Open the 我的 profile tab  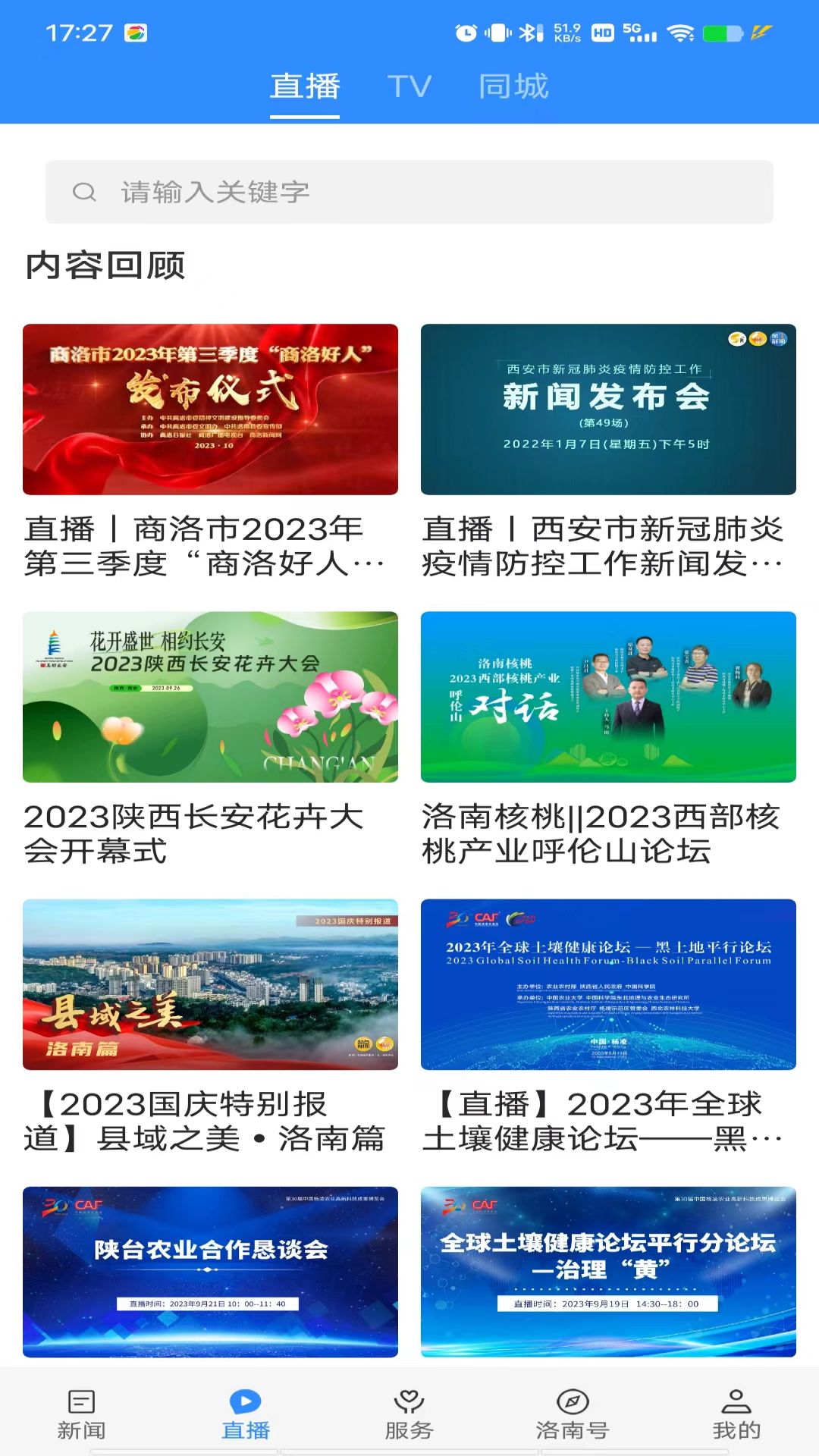click(736, 1414)
